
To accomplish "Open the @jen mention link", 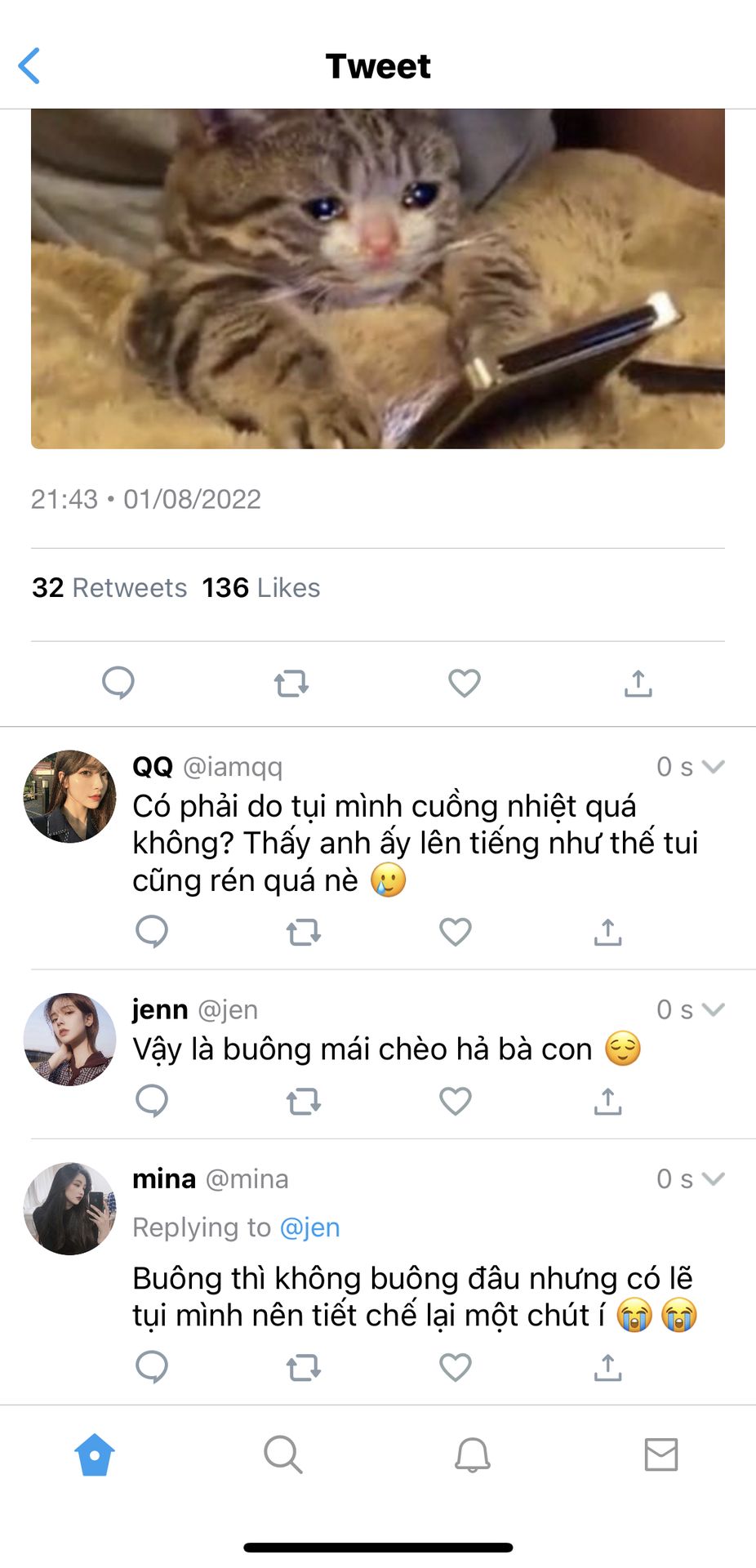I will tap(309, 1227).
